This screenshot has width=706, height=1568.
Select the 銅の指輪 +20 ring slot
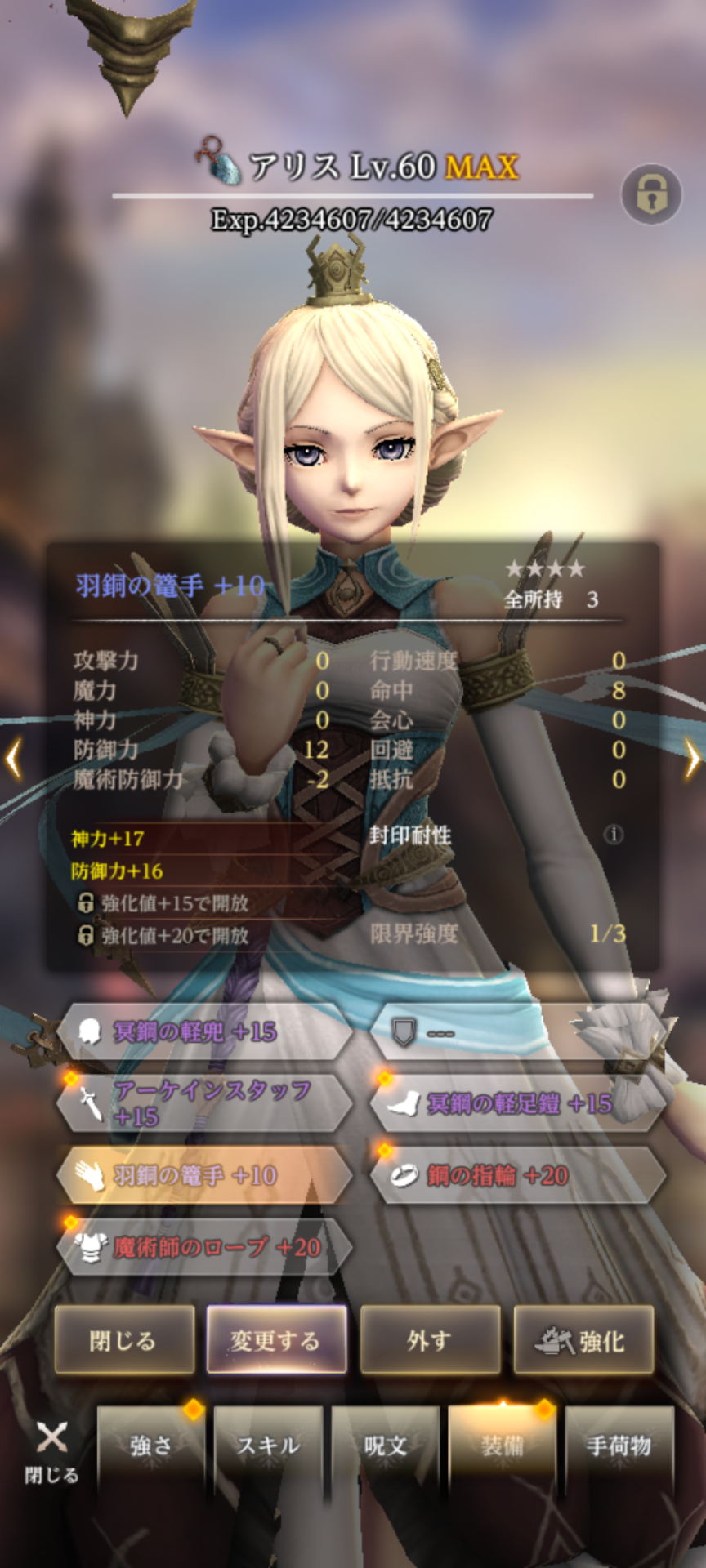(x=518, y=1175)
